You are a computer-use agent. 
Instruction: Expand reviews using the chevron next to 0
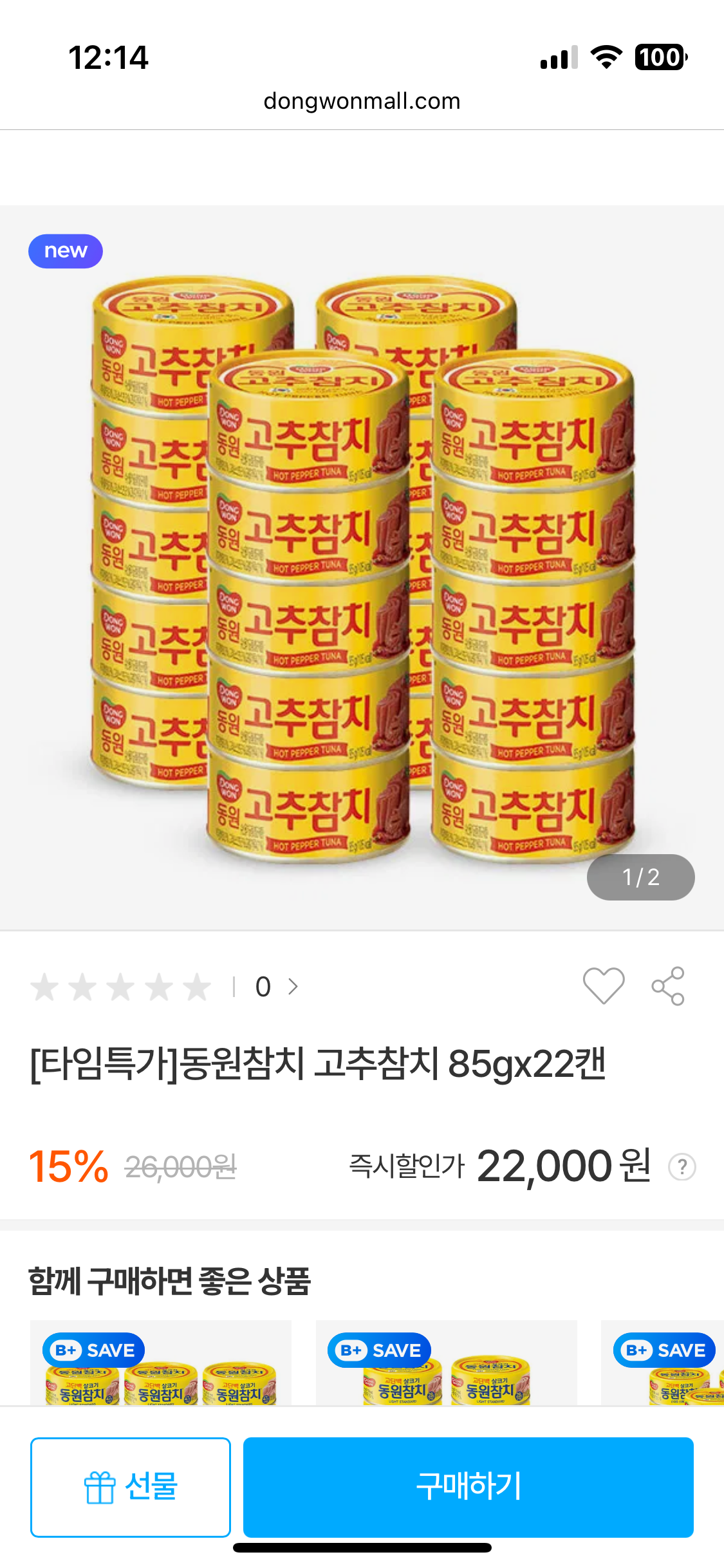(x=293, y=986)
